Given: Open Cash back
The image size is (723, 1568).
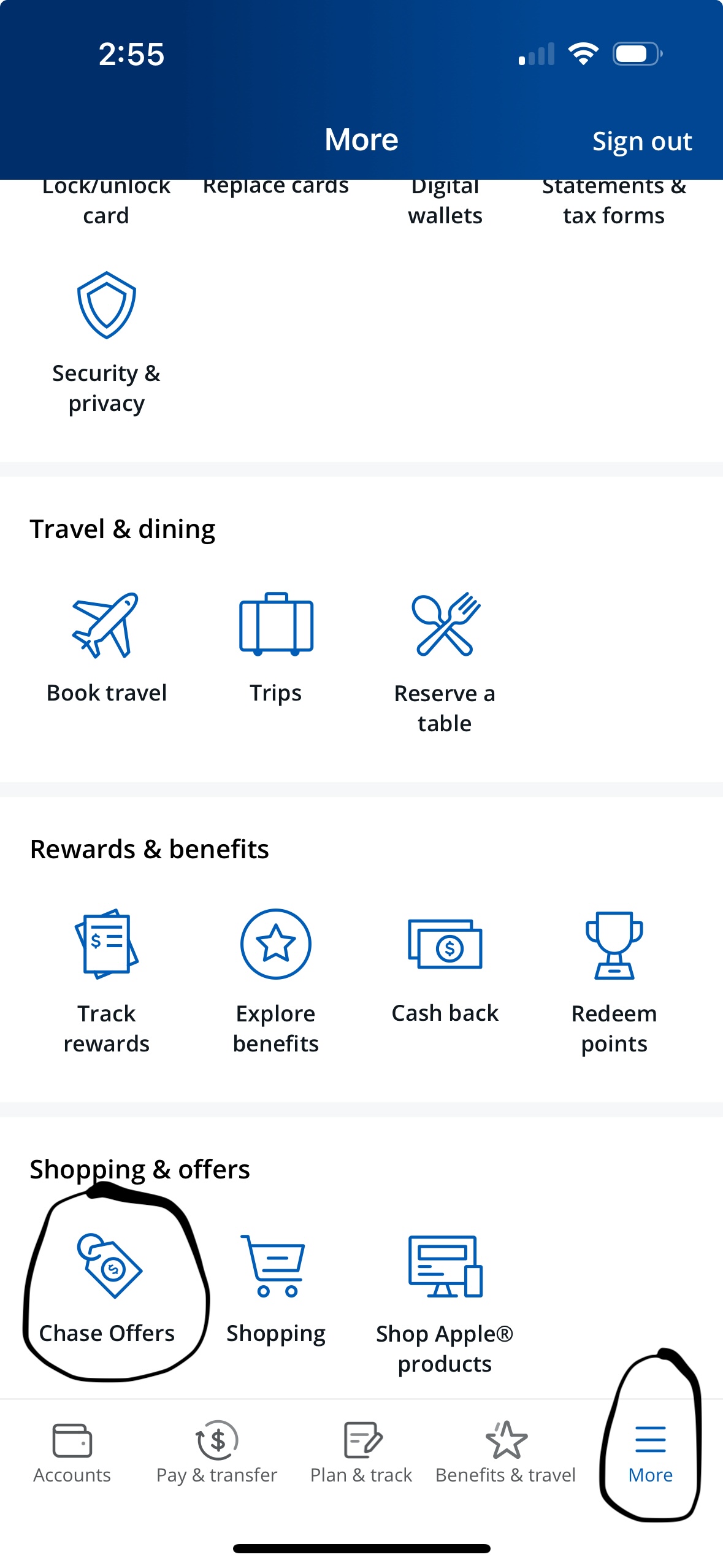Looking at the screenshot, I should [x=445, y=969].
